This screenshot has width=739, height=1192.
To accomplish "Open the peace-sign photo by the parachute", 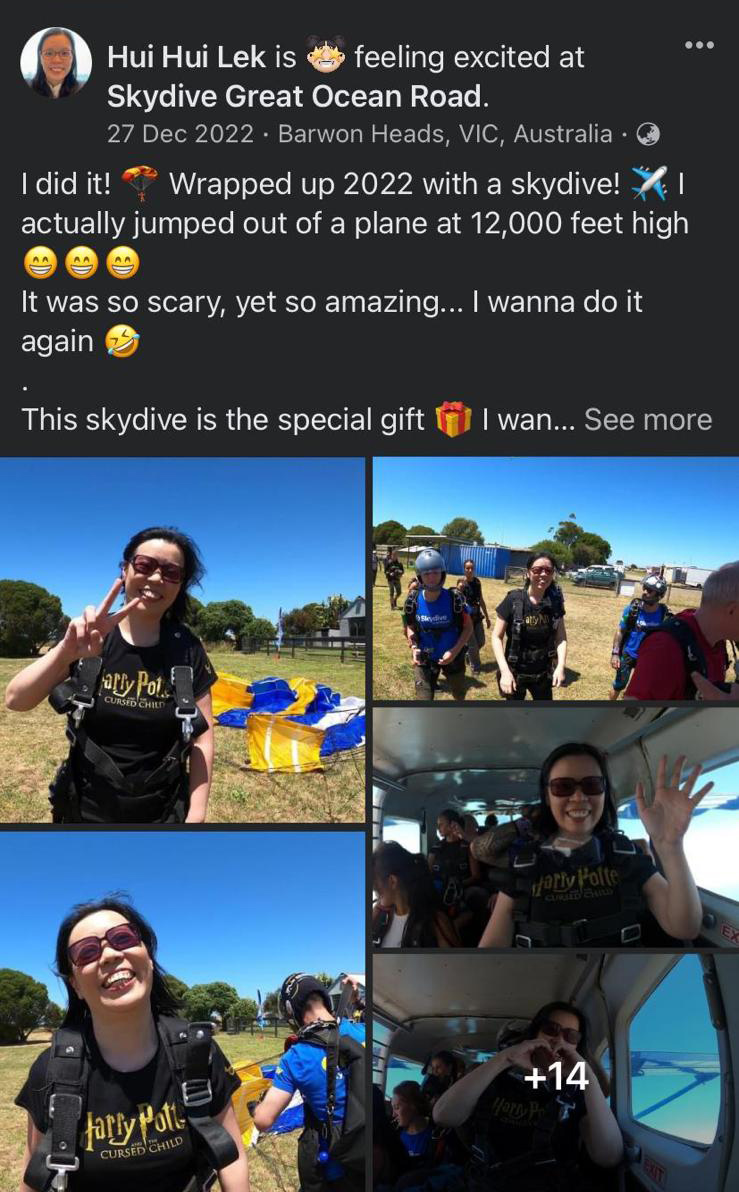I will (x=182, y=640).
